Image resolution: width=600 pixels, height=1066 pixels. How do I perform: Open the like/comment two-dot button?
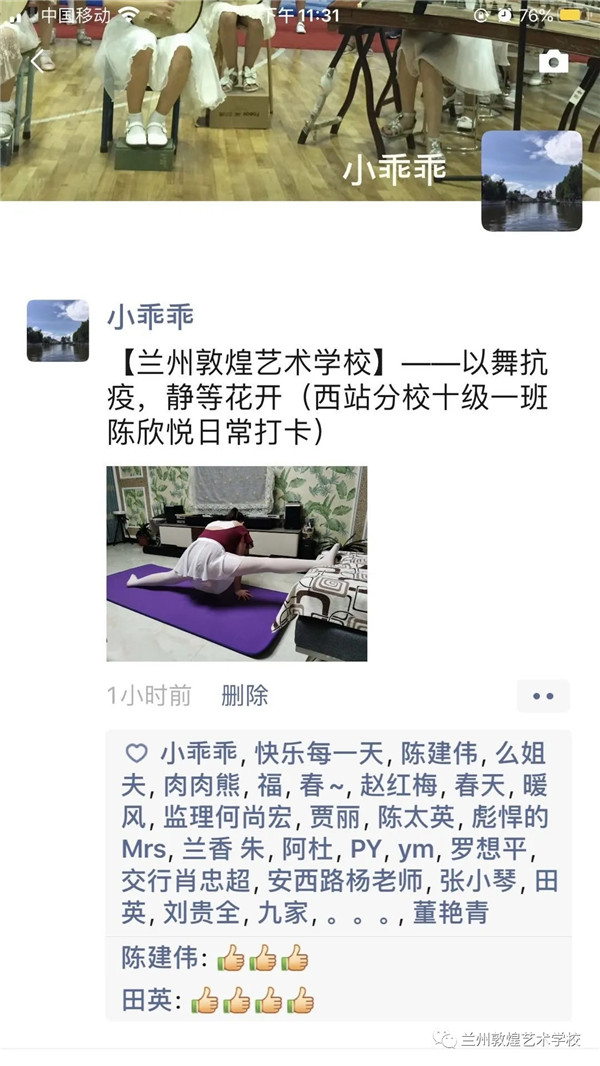point(543,696)
